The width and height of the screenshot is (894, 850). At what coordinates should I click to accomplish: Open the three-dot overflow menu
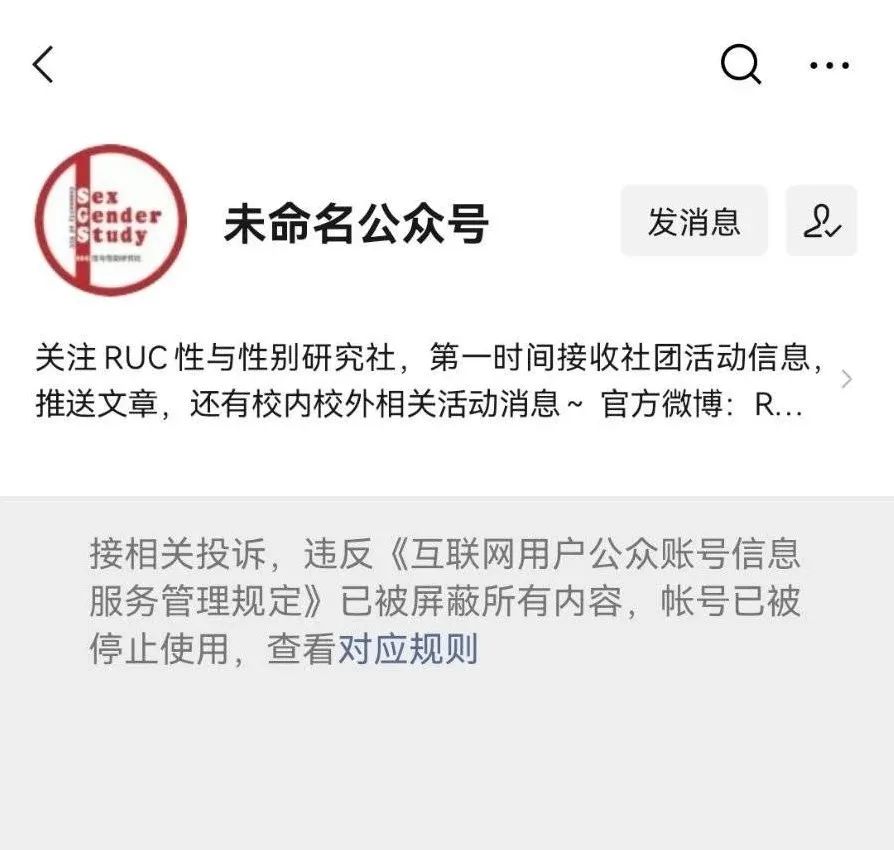pyautogui.click(x=829, y=66)
